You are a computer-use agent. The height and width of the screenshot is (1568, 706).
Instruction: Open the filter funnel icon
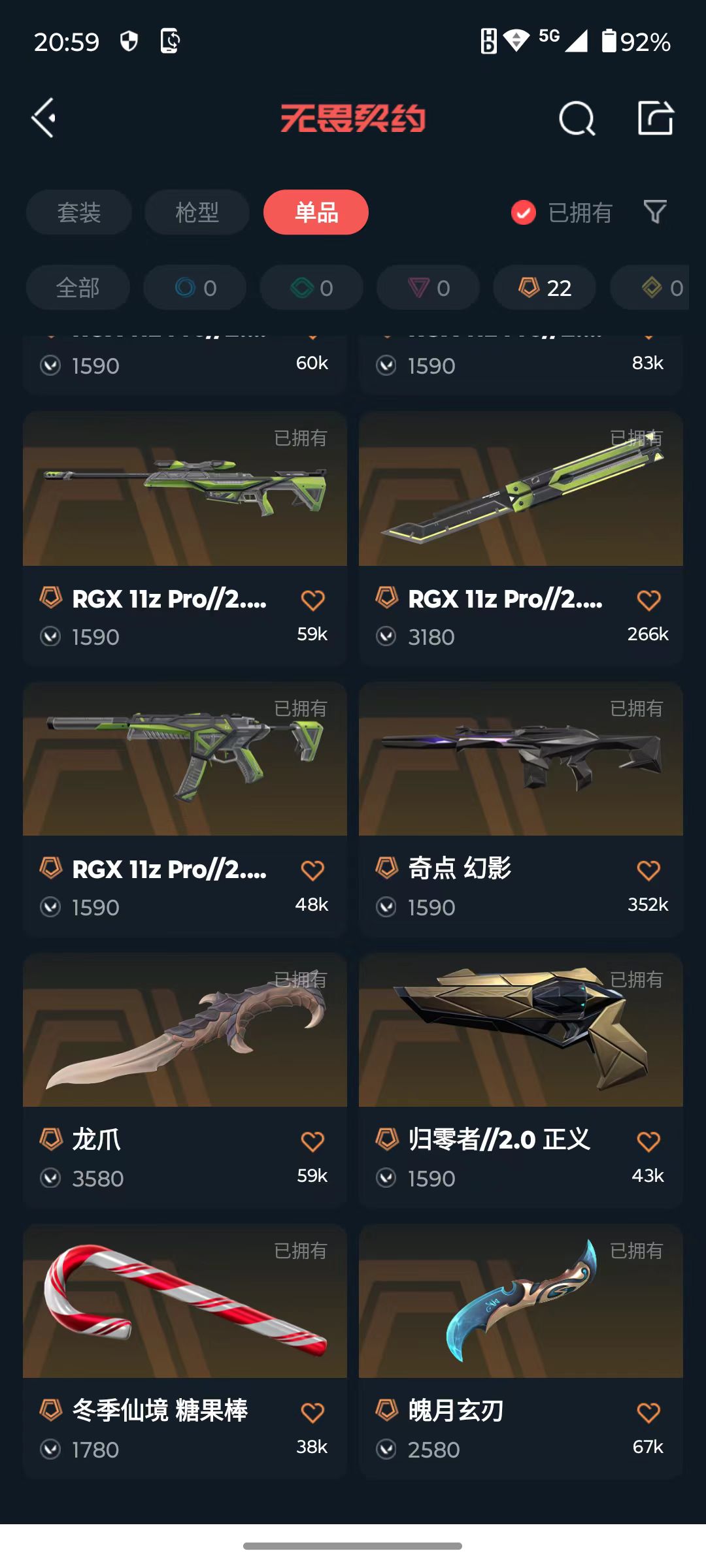[x=654, y=212]
